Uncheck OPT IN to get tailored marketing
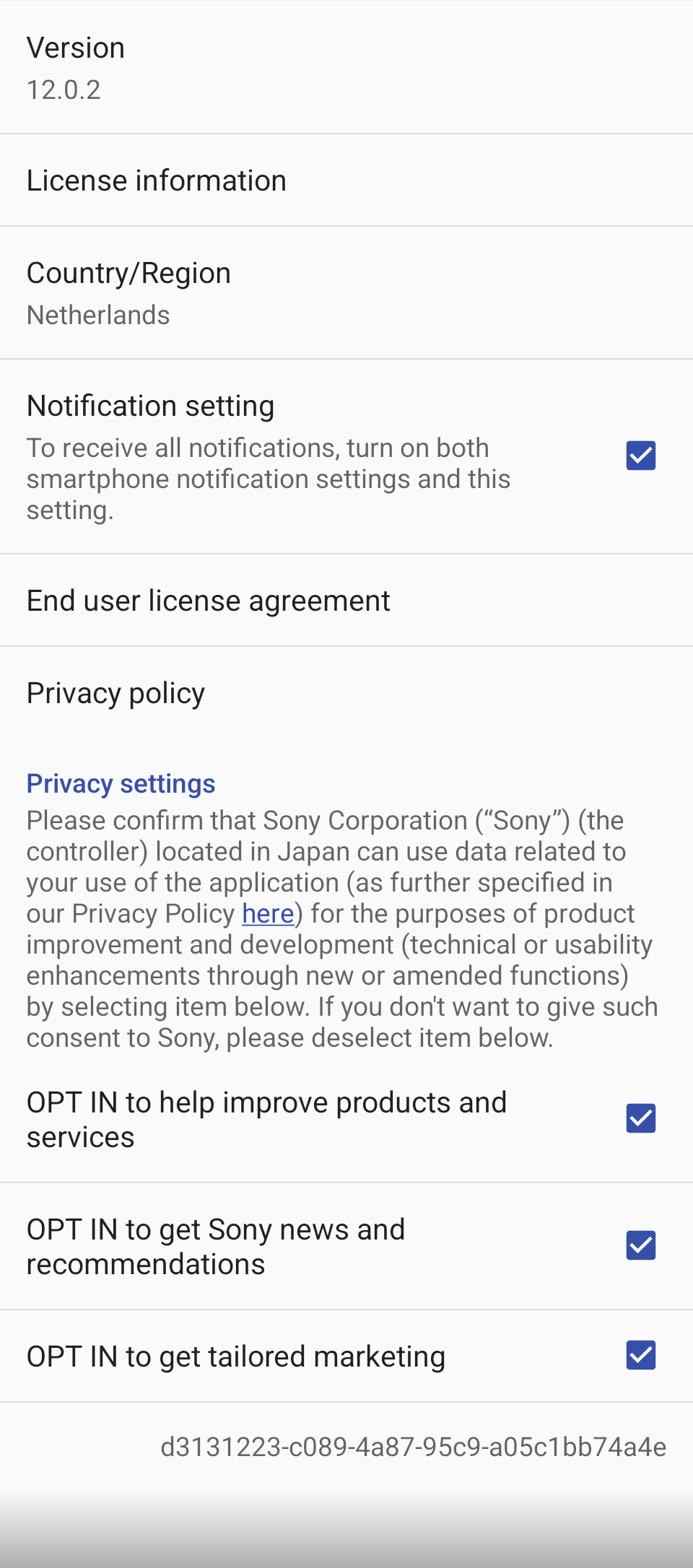This screenshot has height=1568, width=693. pyautogui.click(x=640, y=1355)
